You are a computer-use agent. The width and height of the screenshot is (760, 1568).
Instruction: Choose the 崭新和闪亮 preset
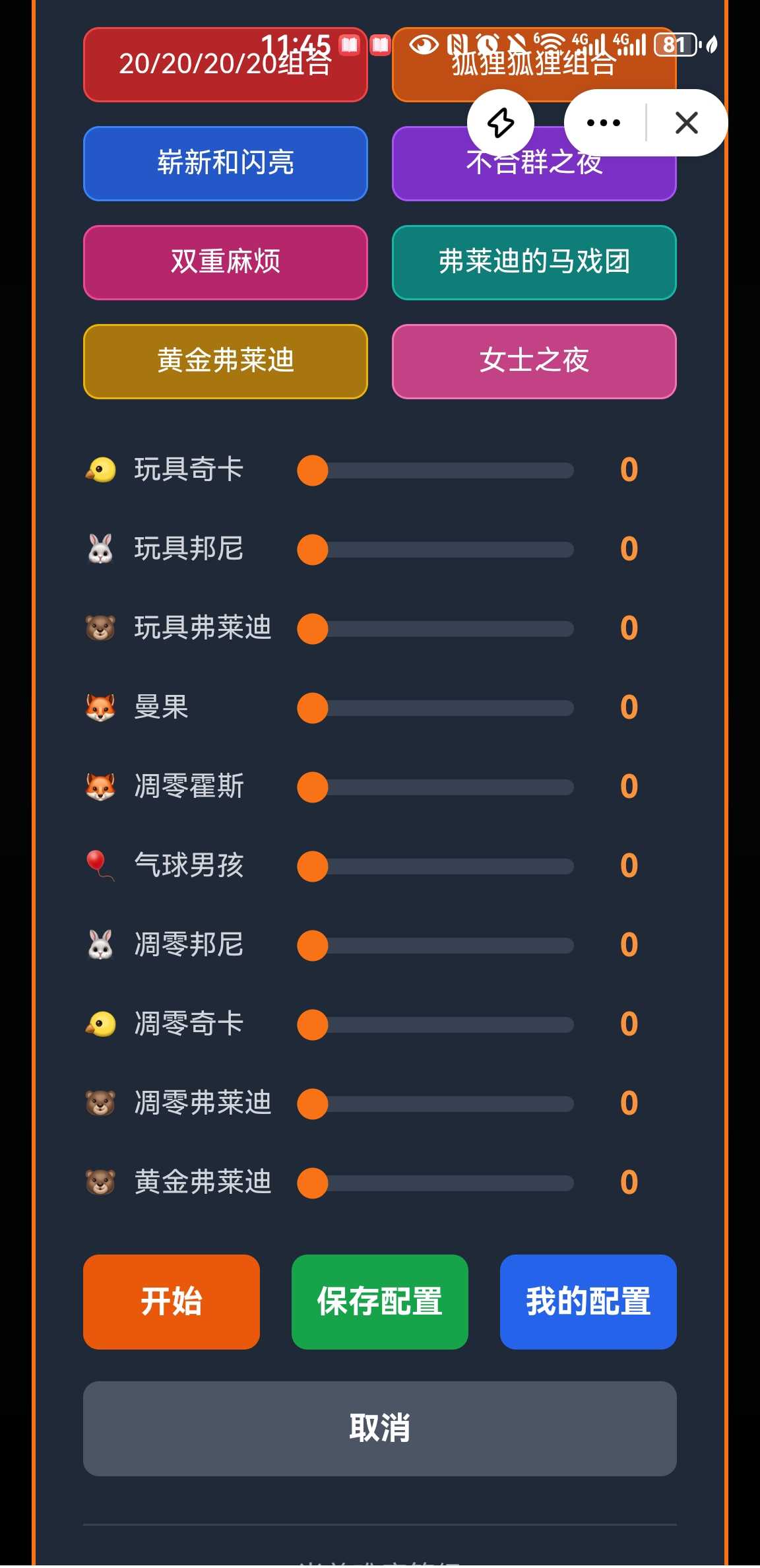[225, 163]
